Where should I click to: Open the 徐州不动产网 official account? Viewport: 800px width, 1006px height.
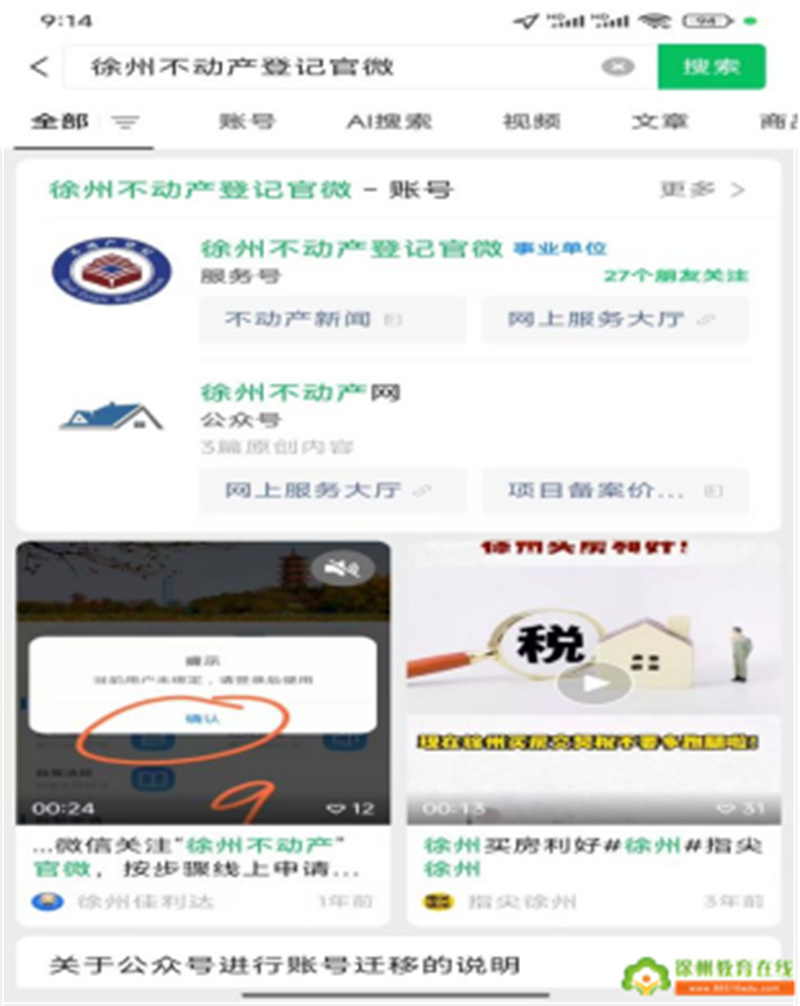click(300, 393)
